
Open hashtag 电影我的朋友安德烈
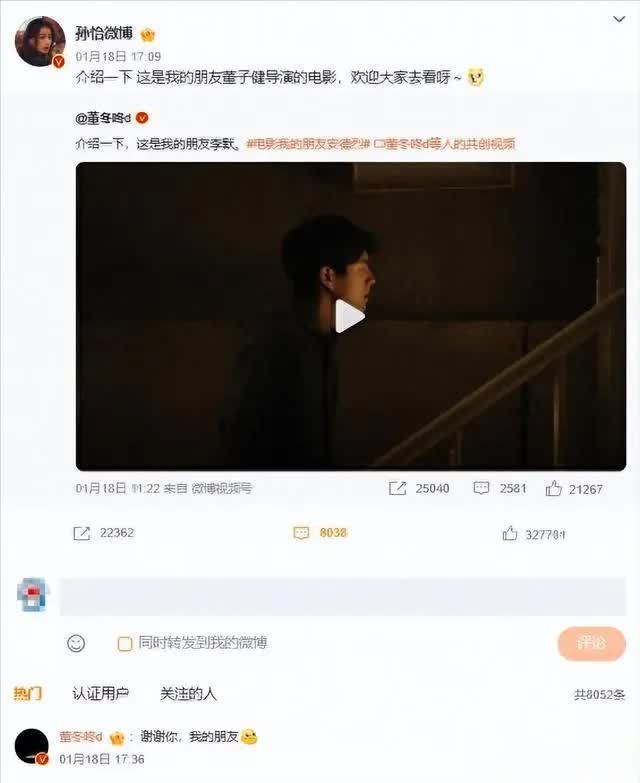(x=308, y=144)
